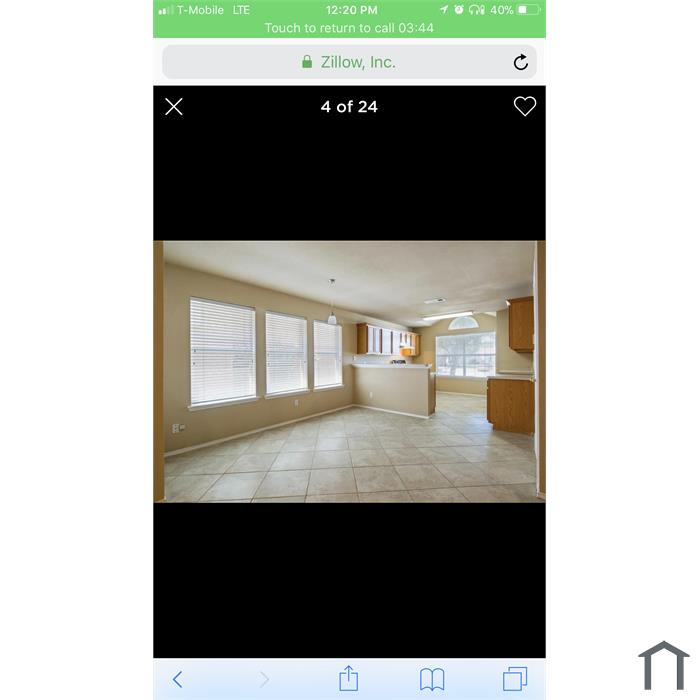Screen dimensions: 700x700
Task: Open Safari bookmarks
Action: click(432, 680)
